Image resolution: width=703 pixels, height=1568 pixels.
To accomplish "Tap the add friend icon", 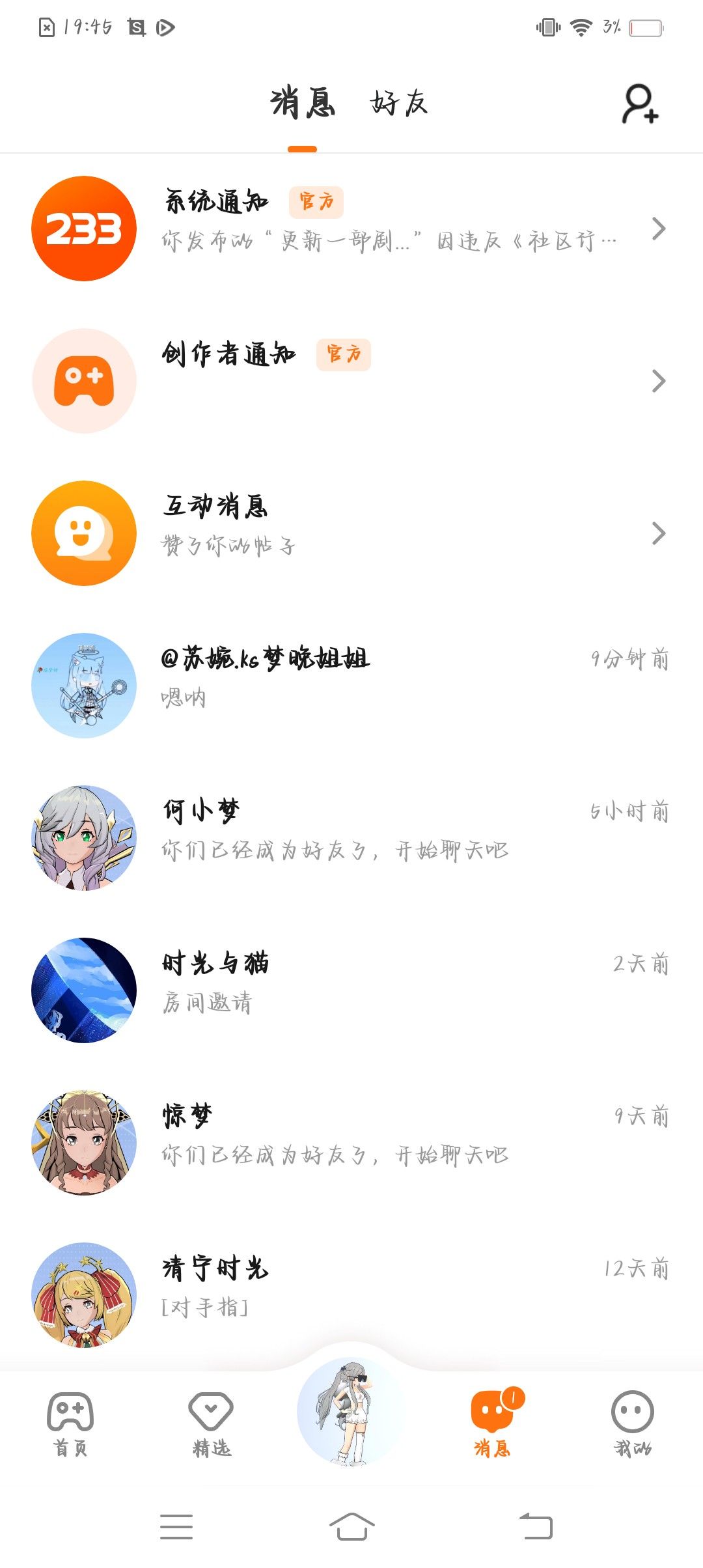I will coord(641,104).
